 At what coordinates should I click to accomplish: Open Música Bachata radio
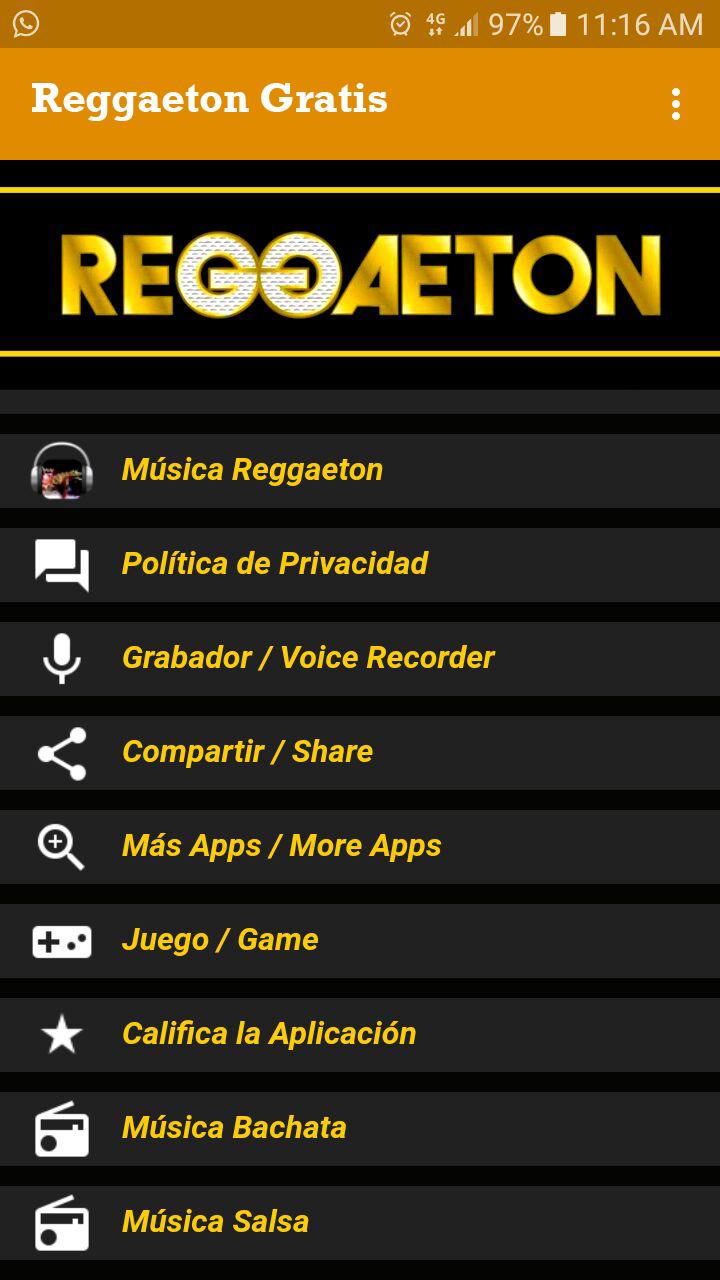pos(360,1128)
